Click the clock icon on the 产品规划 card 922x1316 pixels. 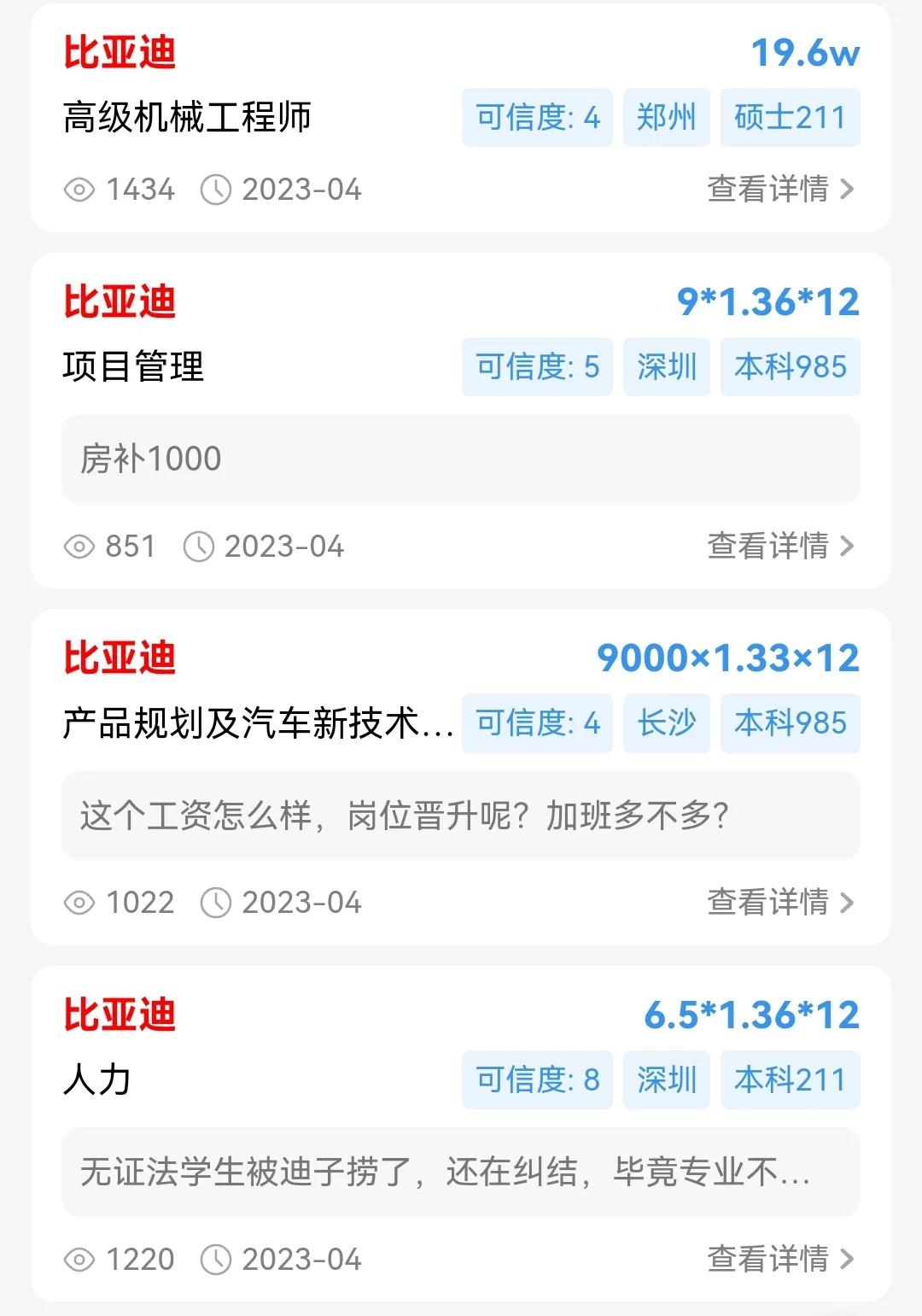[216, 902]
